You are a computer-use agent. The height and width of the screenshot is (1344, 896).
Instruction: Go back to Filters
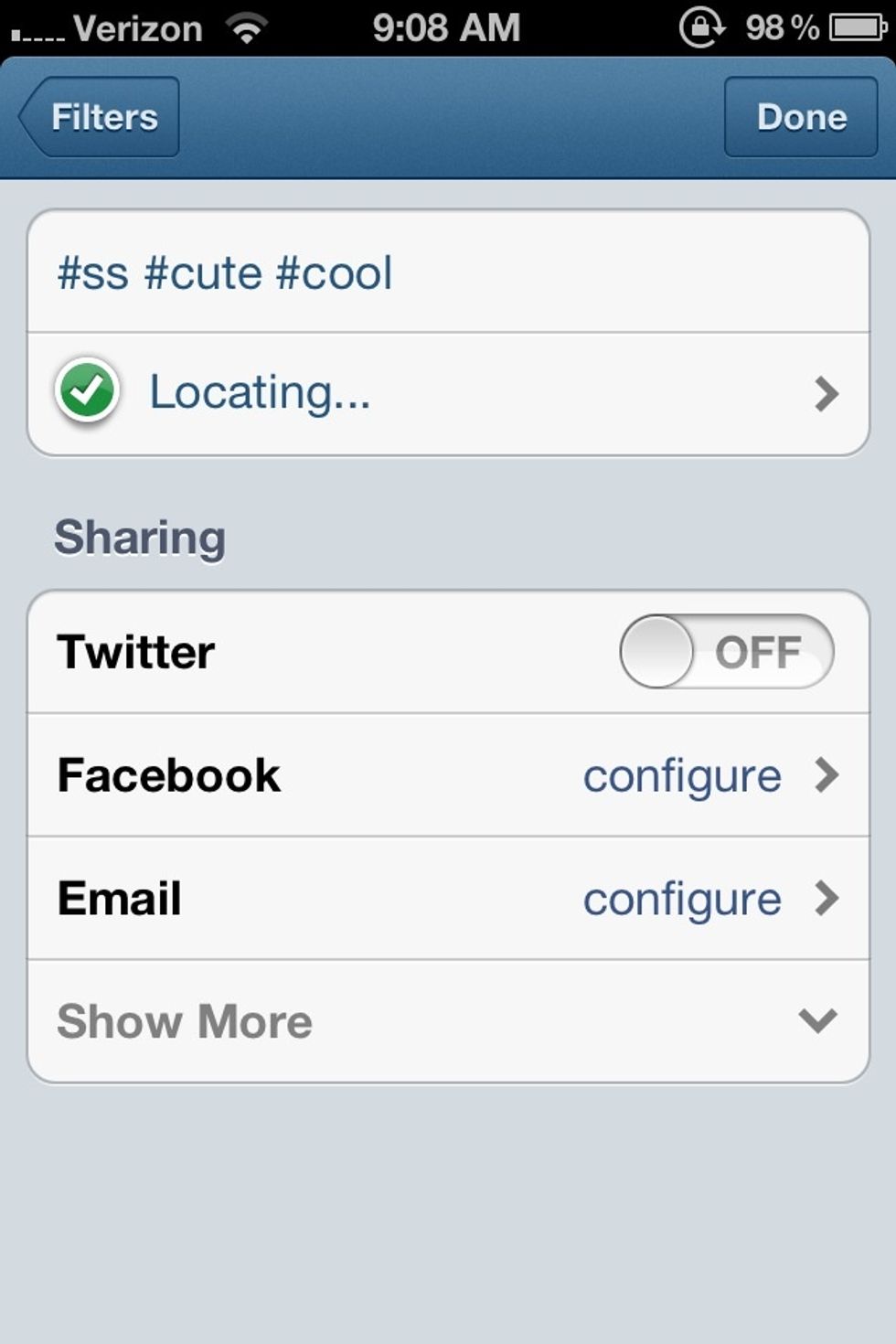(101, 117)
